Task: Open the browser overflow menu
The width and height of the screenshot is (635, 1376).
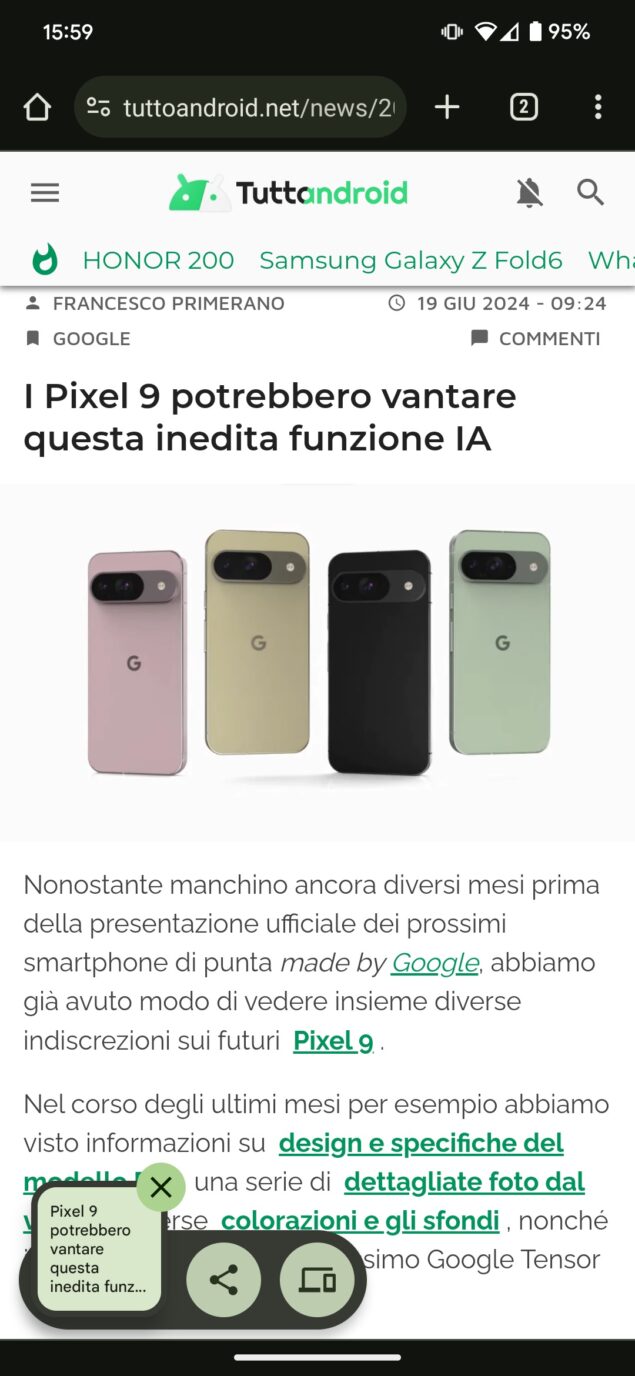Action: click(598, 107)
